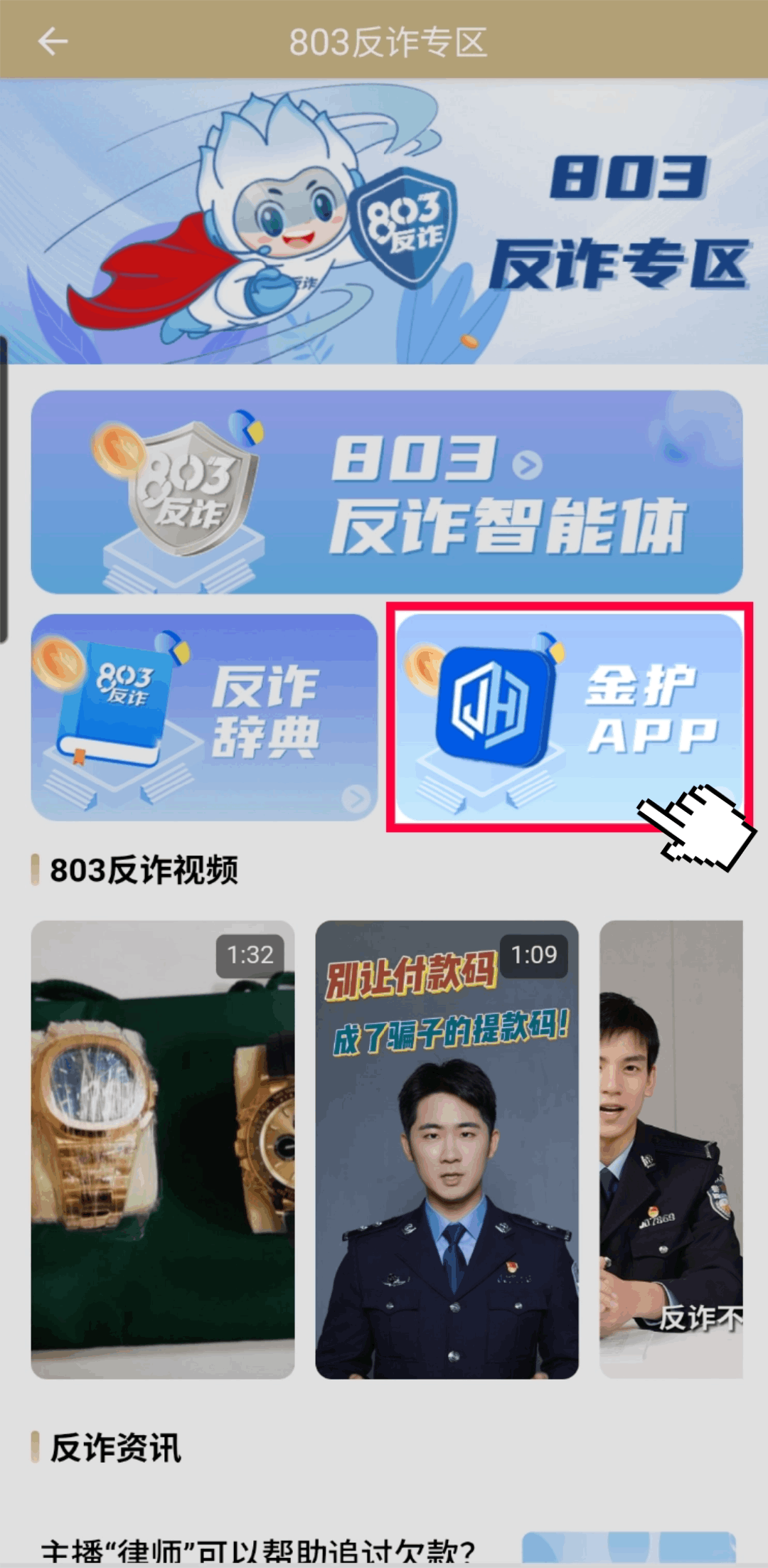Viewport: 768px width, 1568px height.
Task: Go back using the top-left arrow
Action: tap(53, 42)
